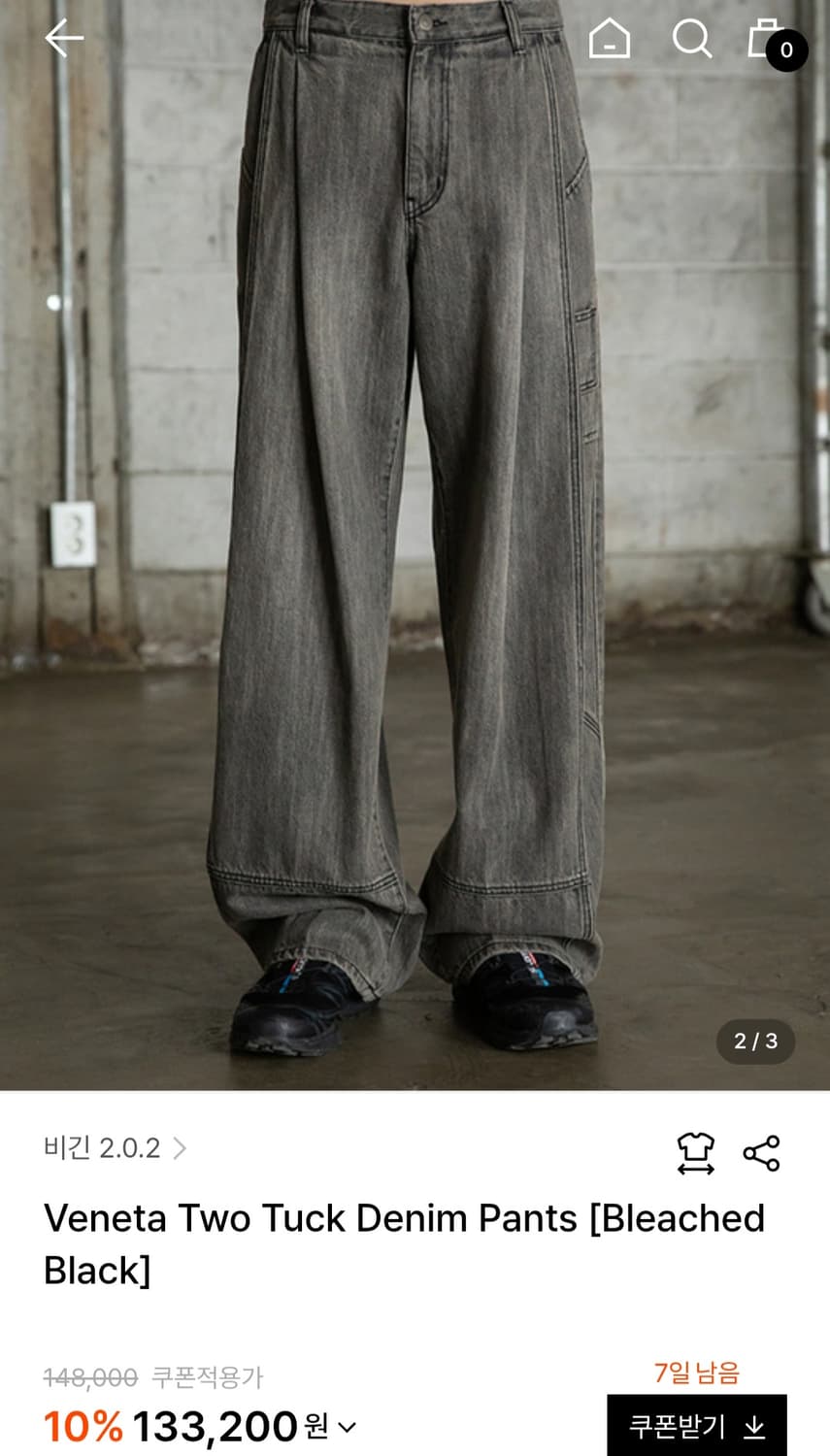Tap the back arrow to return

(x=63, y=39)
